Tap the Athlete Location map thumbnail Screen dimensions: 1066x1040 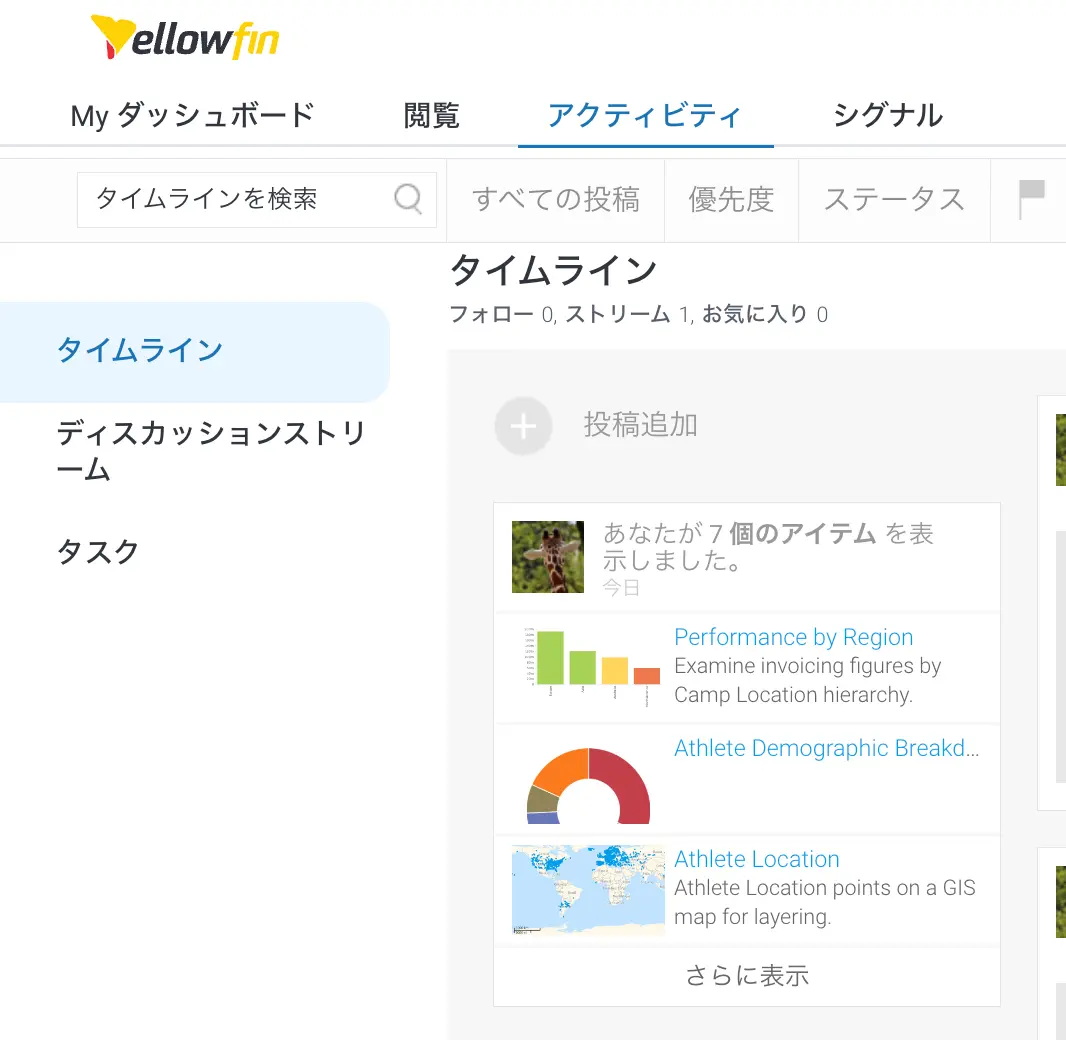pos(588,890)
